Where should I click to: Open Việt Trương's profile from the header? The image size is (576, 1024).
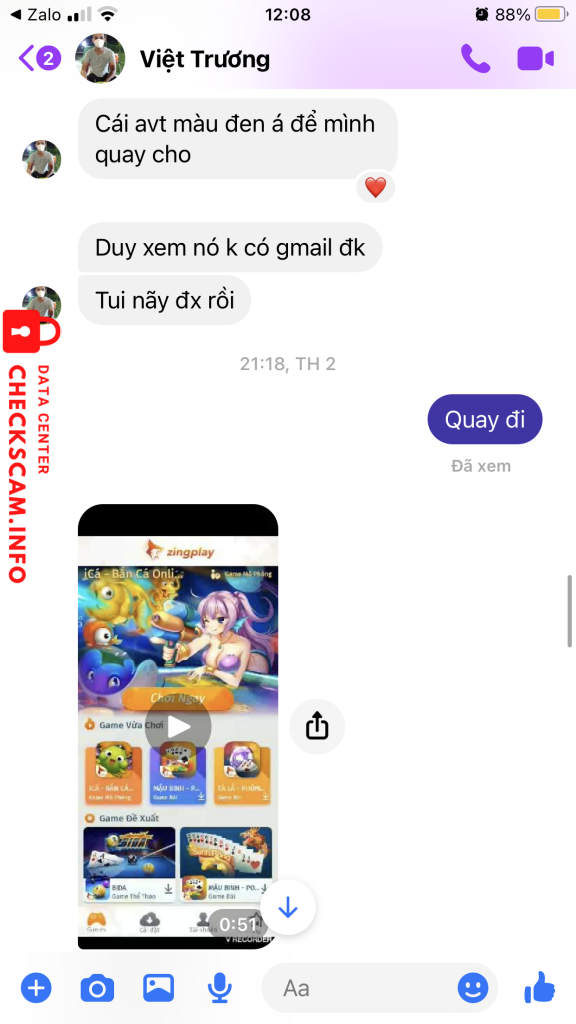(204, 59)
